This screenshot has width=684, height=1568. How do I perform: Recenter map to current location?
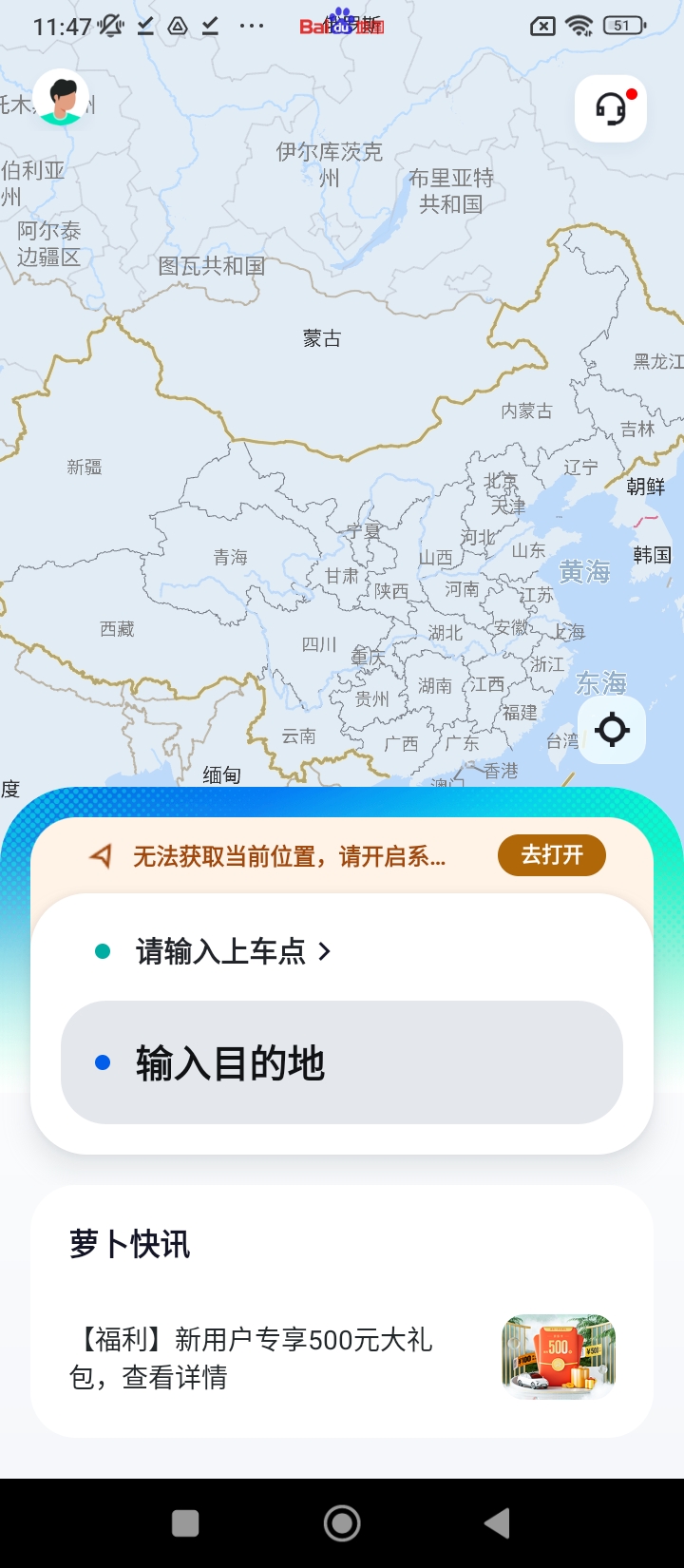(612, 730)
